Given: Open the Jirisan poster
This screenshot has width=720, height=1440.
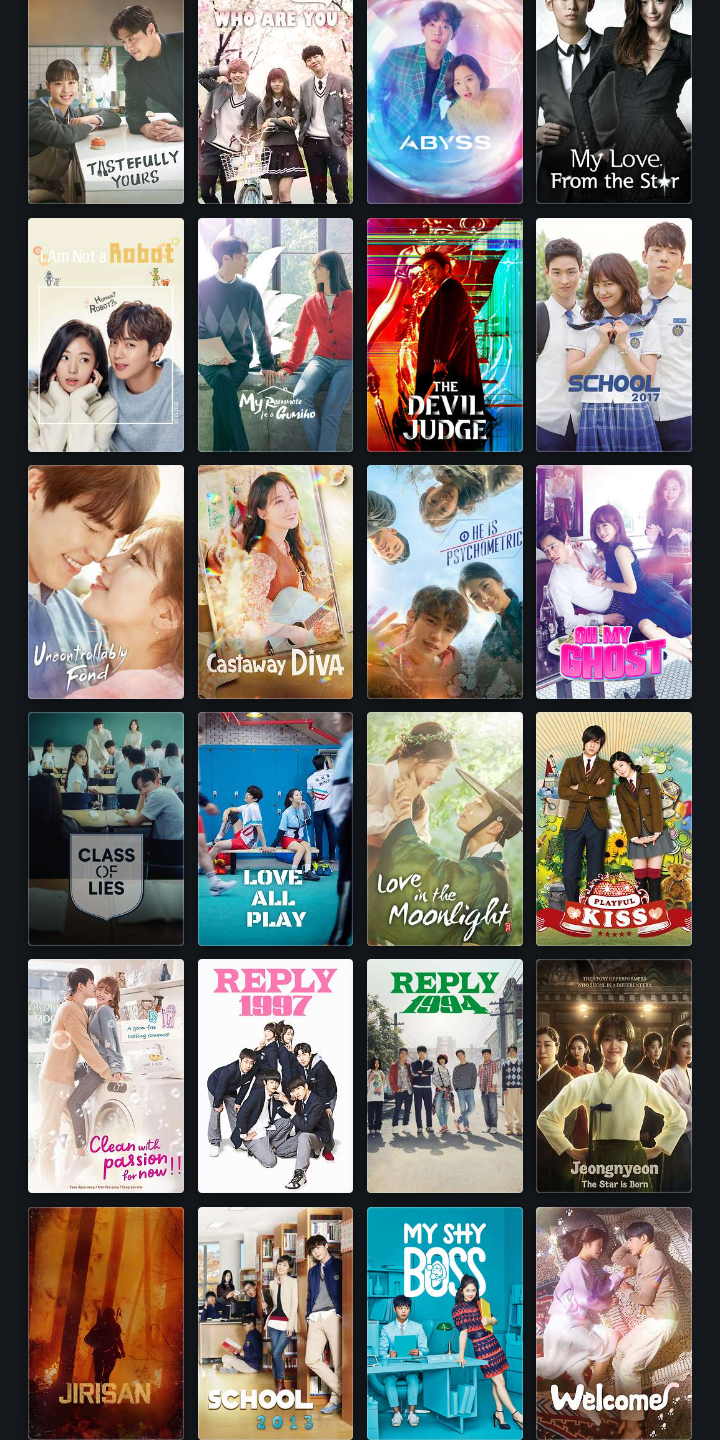Looking at the screenshot, I should point(106,1323).
